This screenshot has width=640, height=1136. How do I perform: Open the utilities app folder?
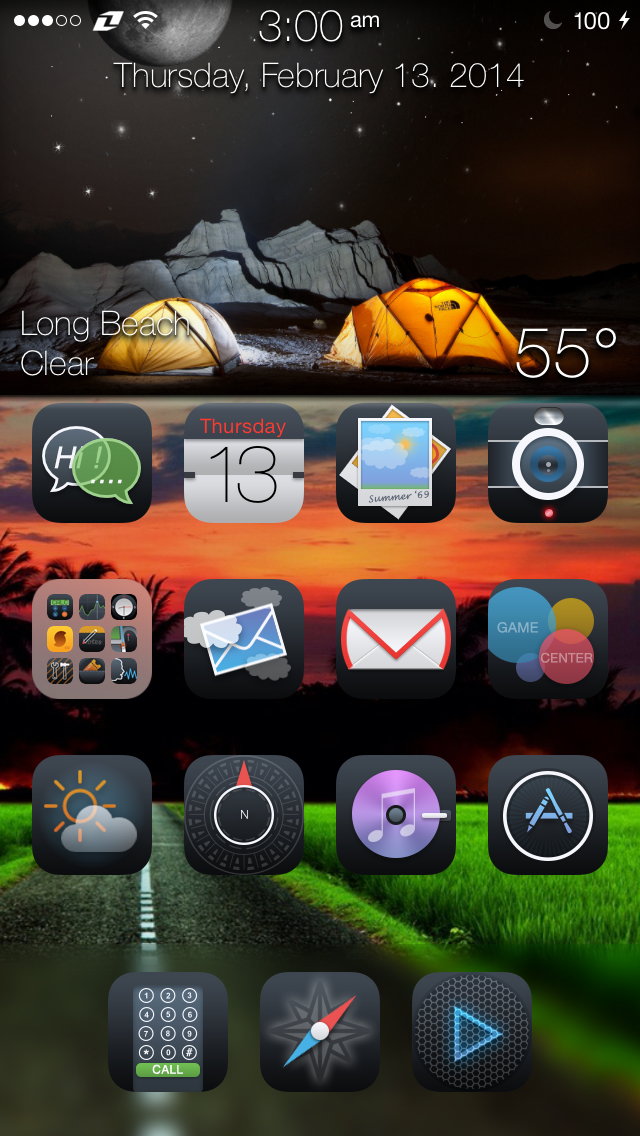92,638
